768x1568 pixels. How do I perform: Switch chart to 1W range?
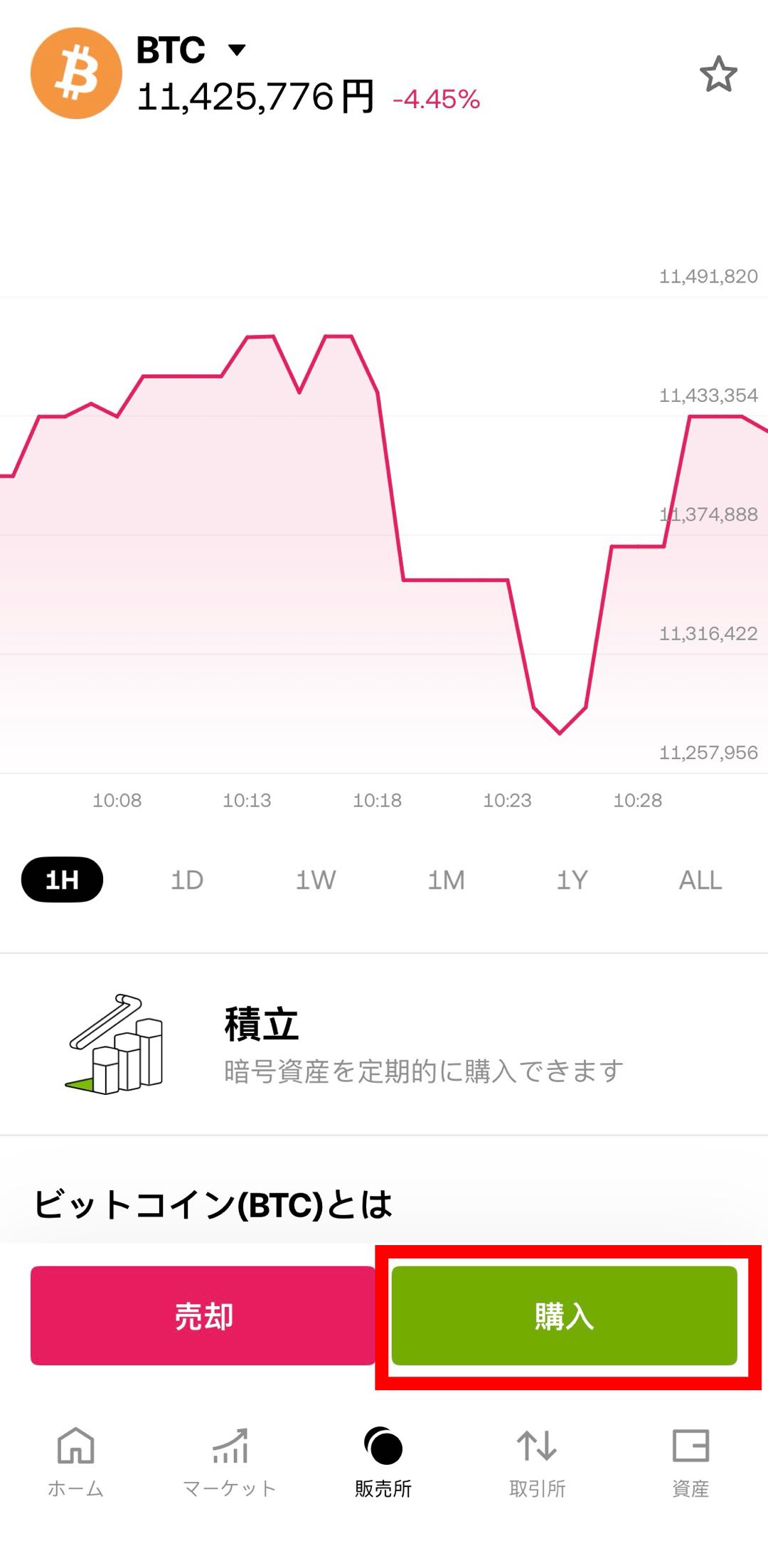click(316, 880)
